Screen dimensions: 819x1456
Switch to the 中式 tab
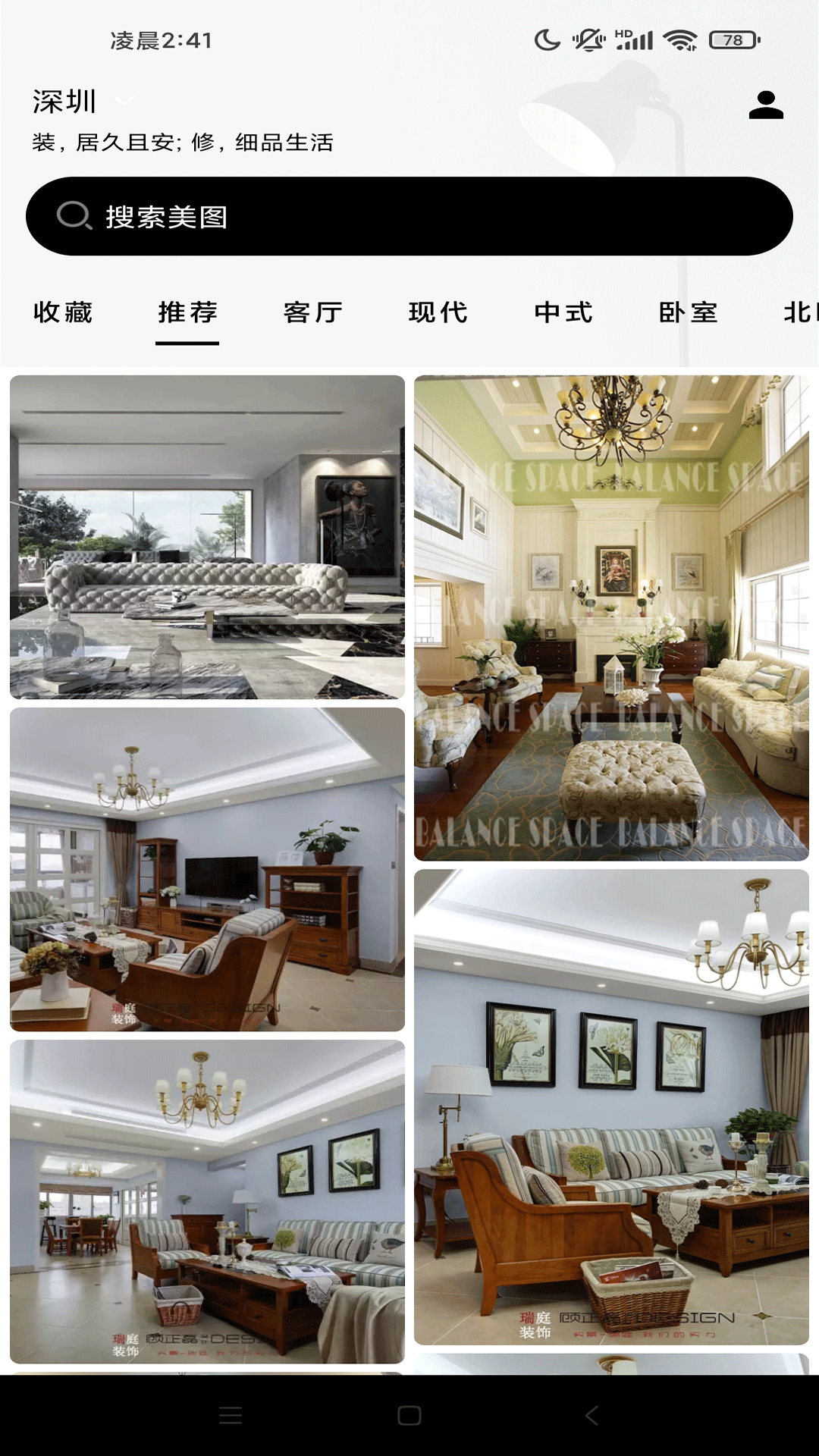[563, 312]
